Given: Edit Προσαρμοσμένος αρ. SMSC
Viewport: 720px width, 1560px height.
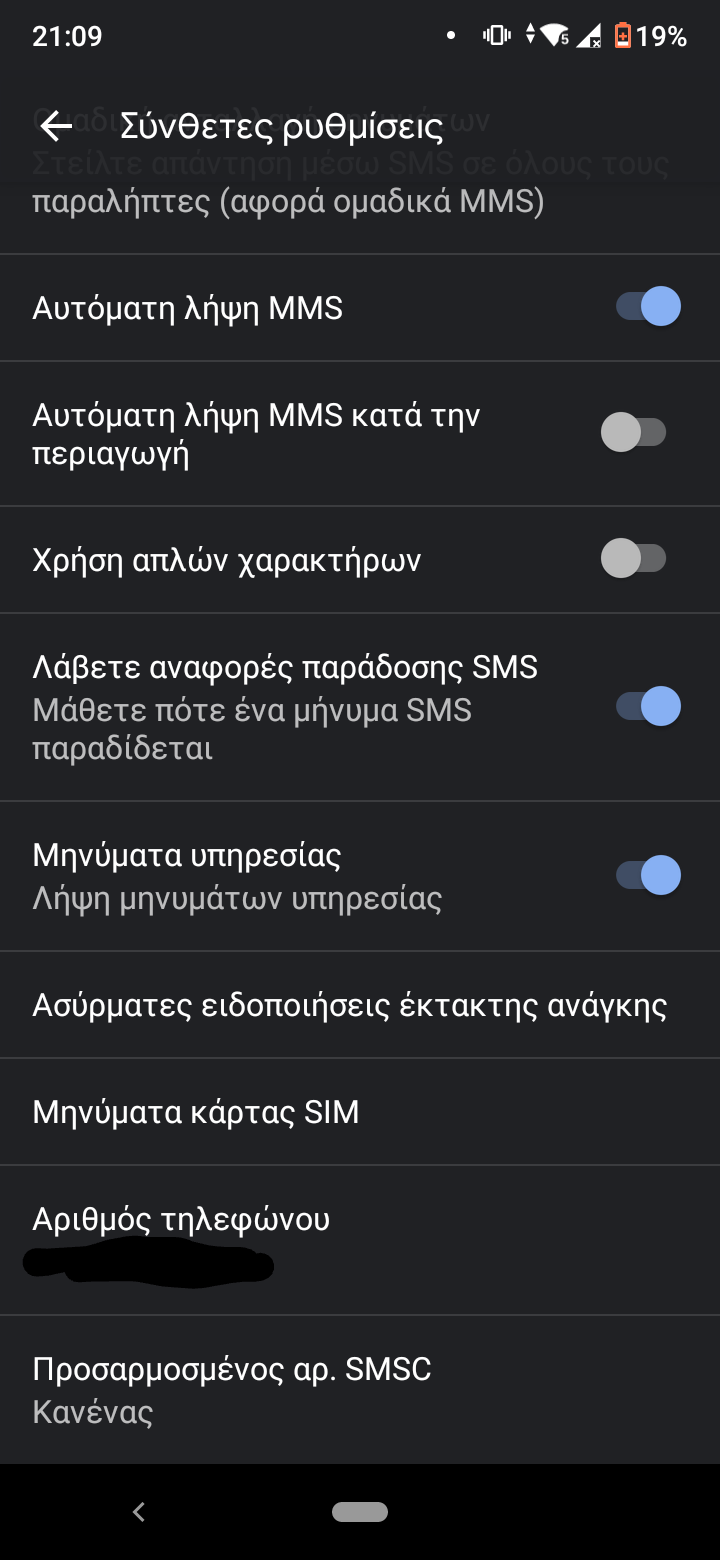Looking at the screenshot, I should click(x=232, y=1389).
